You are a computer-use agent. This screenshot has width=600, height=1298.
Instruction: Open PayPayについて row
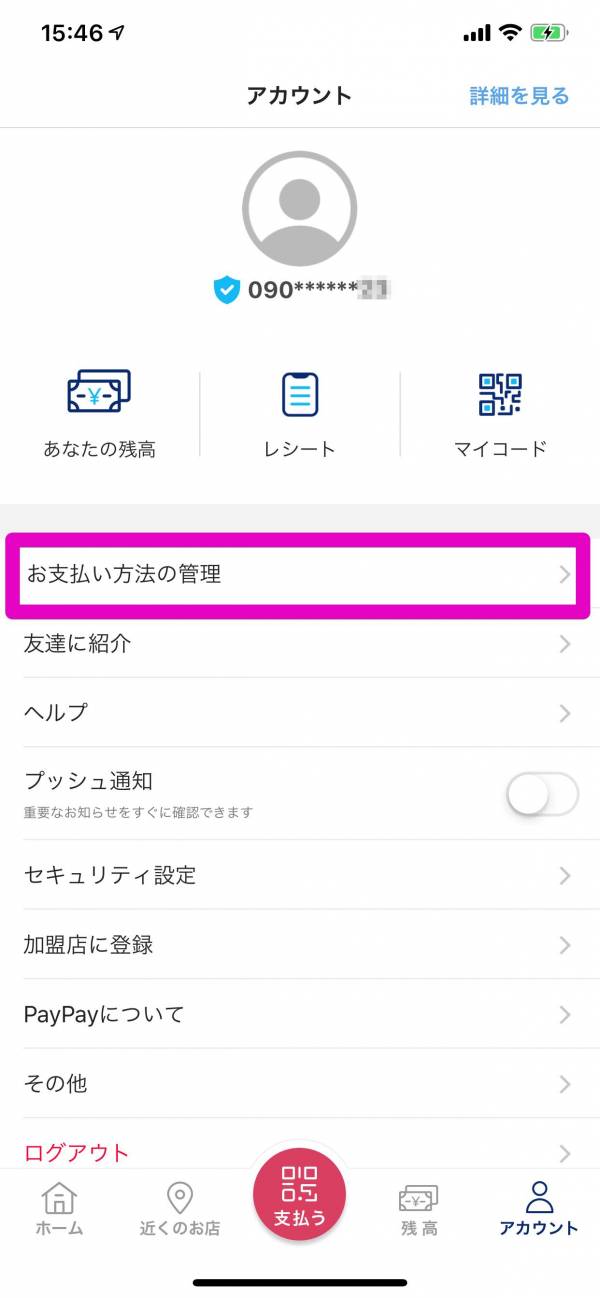pos(299,1014)
